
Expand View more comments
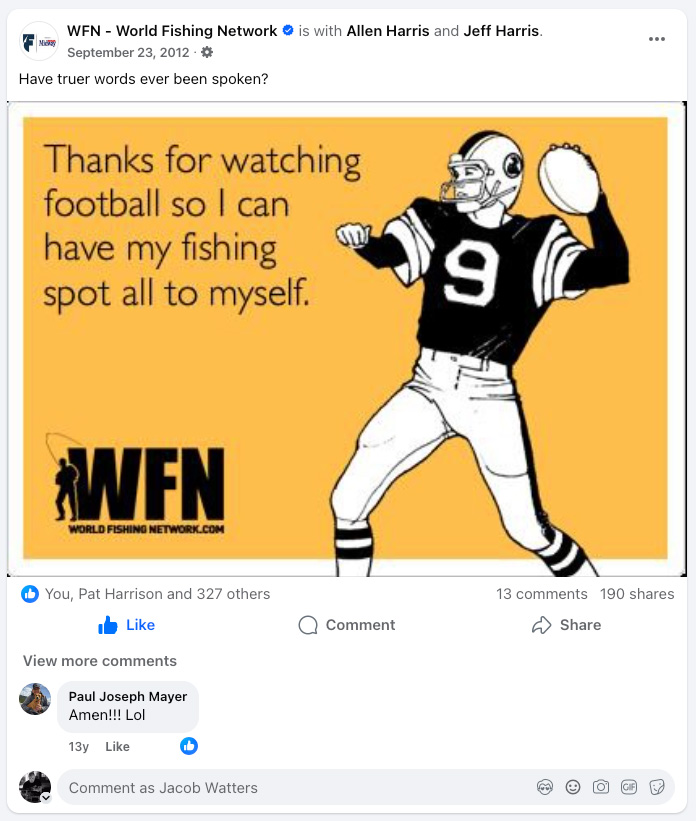100,661
